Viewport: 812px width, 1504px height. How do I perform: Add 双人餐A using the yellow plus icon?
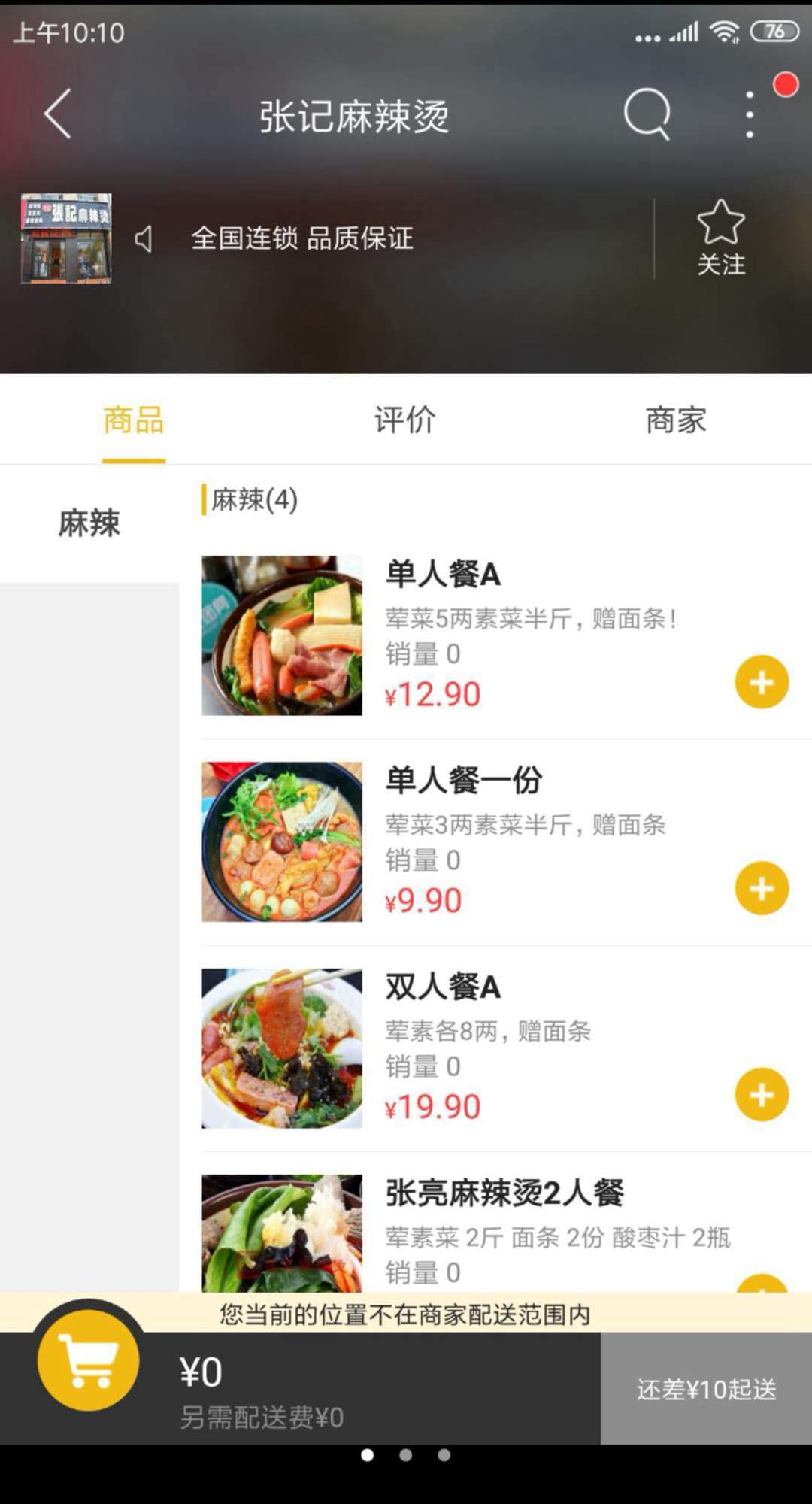762,1095
